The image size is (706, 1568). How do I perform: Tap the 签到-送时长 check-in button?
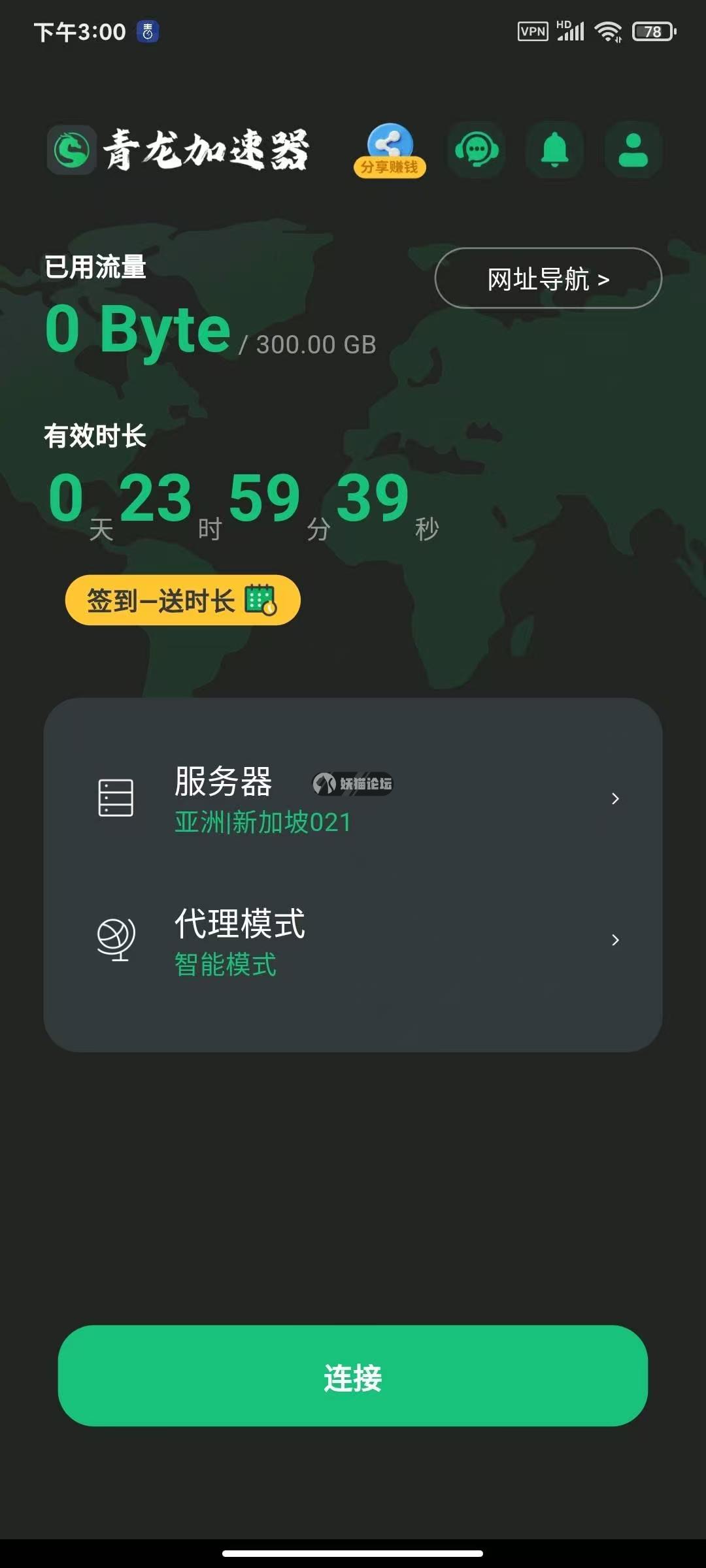[182, 600]
